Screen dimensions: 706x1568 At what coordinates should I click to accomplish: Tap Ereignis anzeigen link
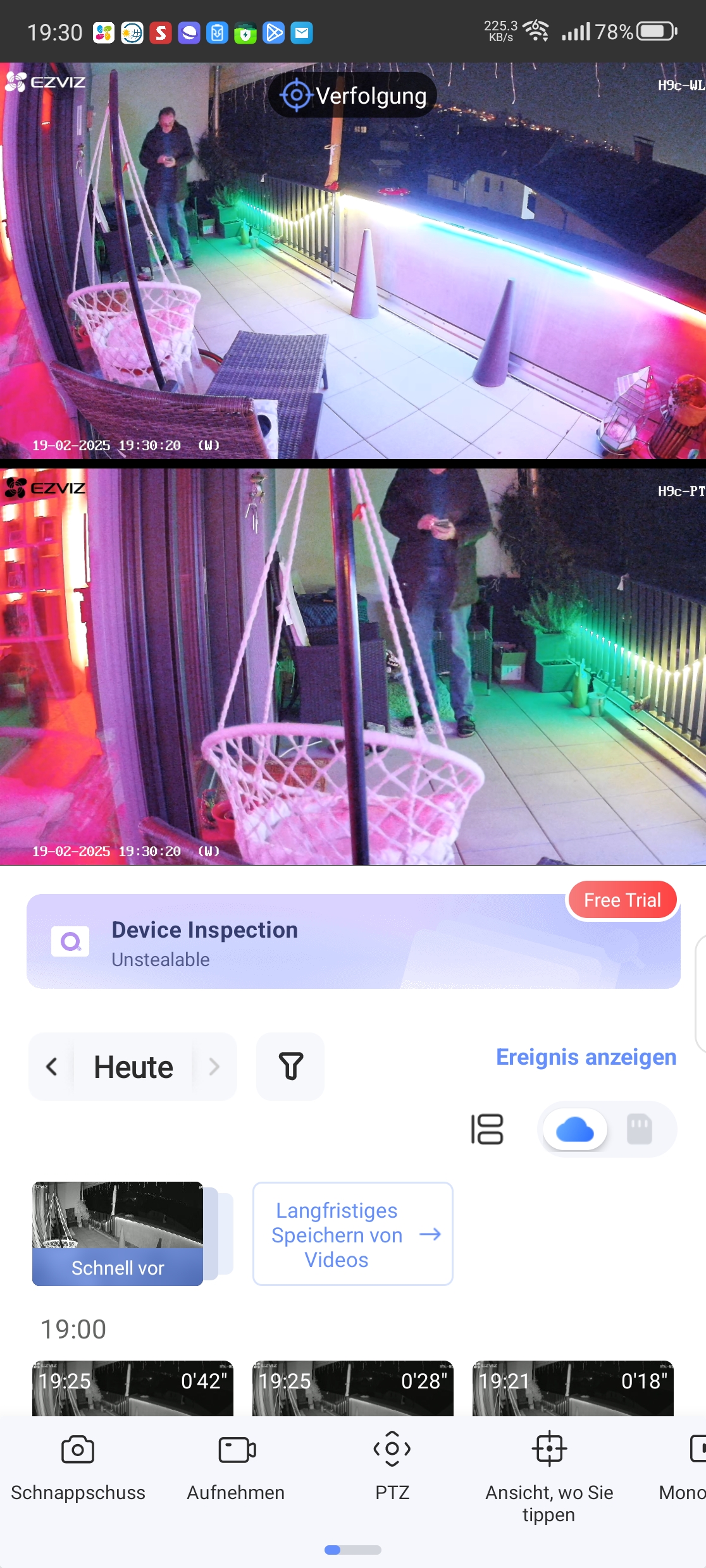(x=586, y=1057)
